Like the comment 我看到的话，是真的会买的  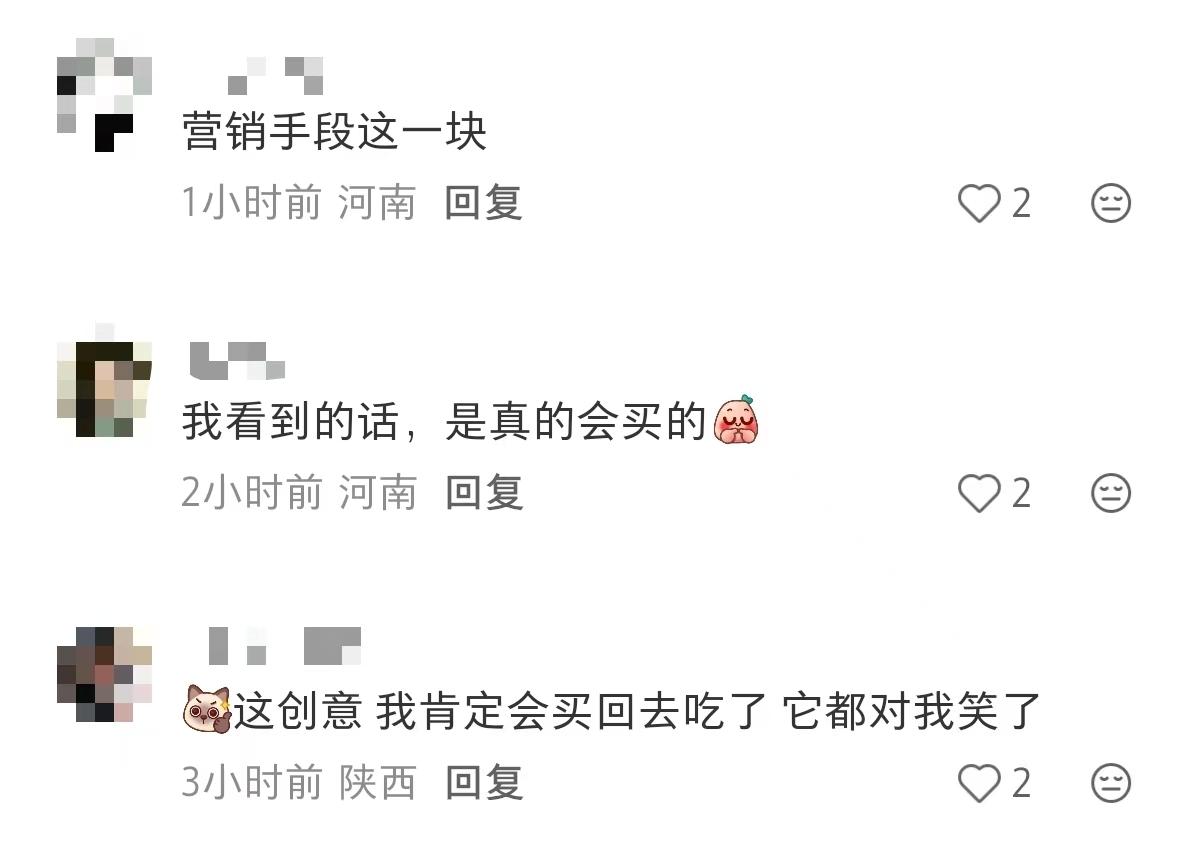click(x=979, y=493)
